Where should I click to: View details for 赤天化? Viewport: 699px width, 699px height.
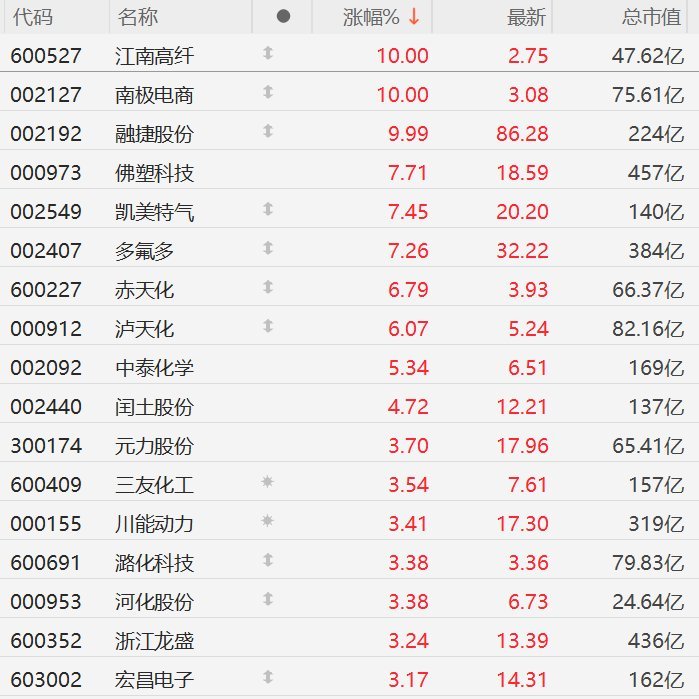pos(144,290)
